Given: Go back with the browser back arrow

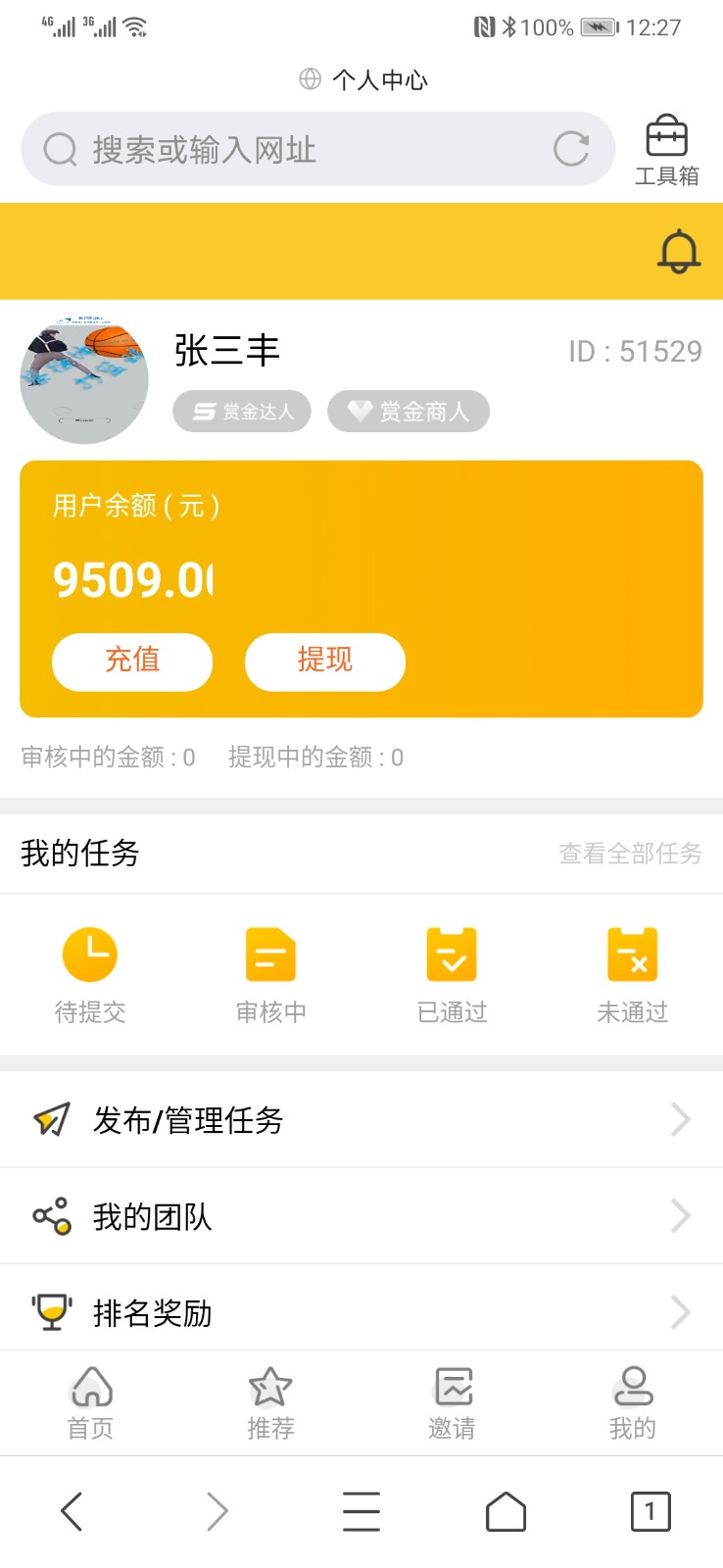Looking at the screenshot, I should click(x=72, y=1511).
